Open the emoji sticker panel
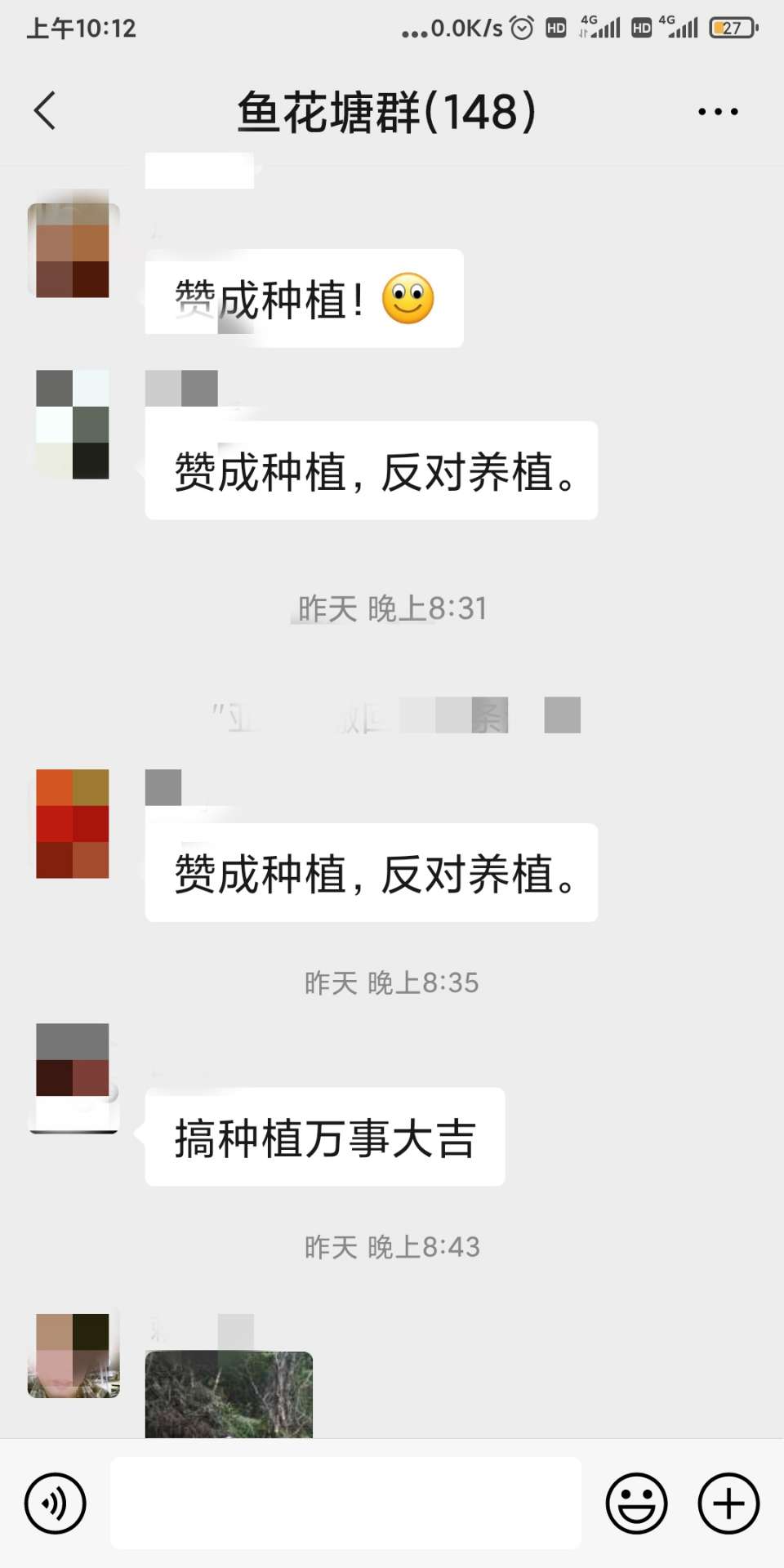Image resolution: width=784 pixels, height=1568 pixels. point(636,1503)
